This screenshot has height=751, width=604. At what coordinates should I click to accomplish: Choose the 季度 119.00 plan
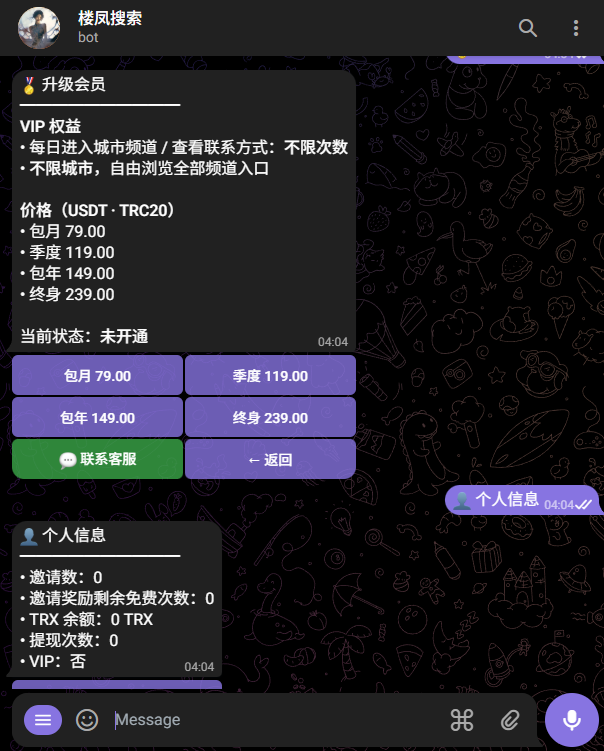coord(270,376)
